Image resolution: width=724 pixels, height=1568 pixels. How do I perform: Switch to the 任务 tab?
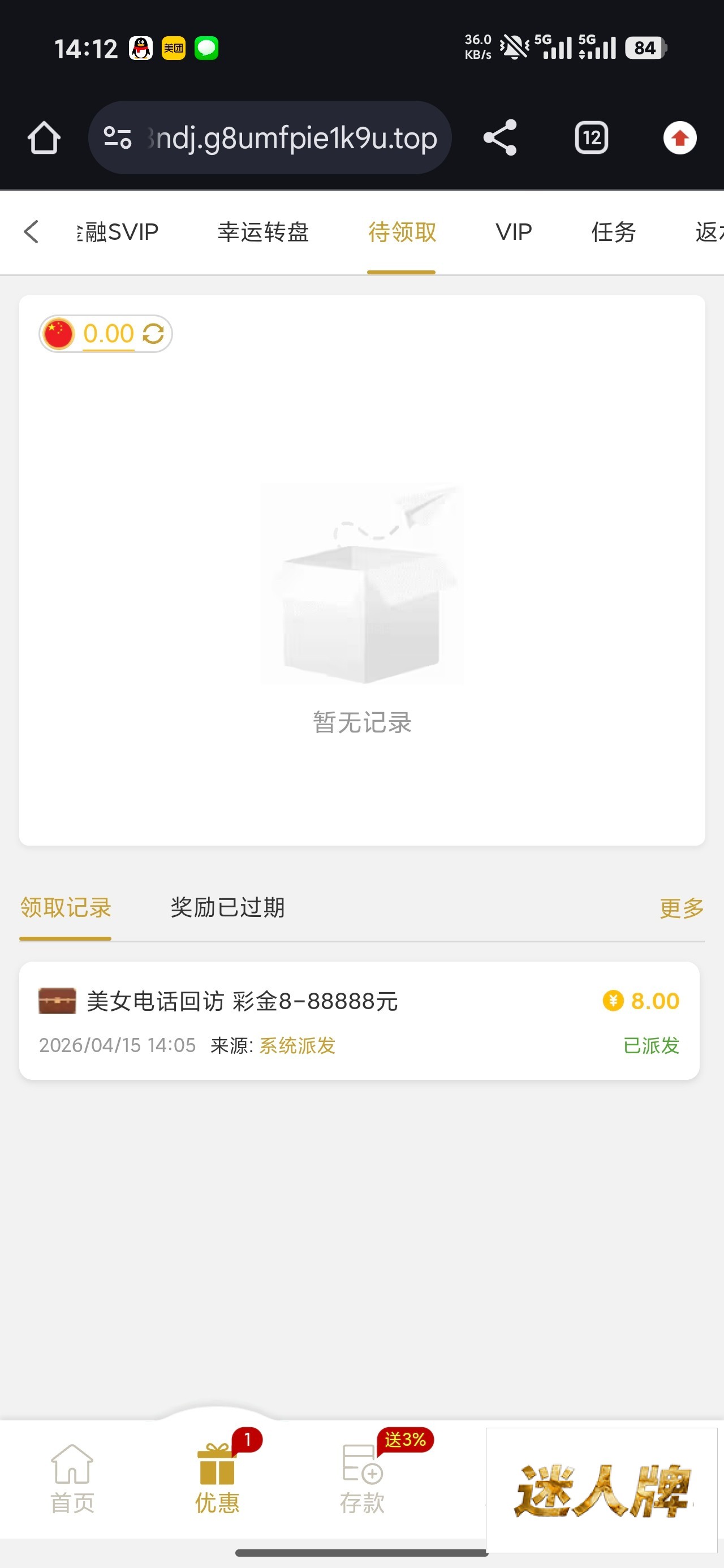click(x=613, y=232)
